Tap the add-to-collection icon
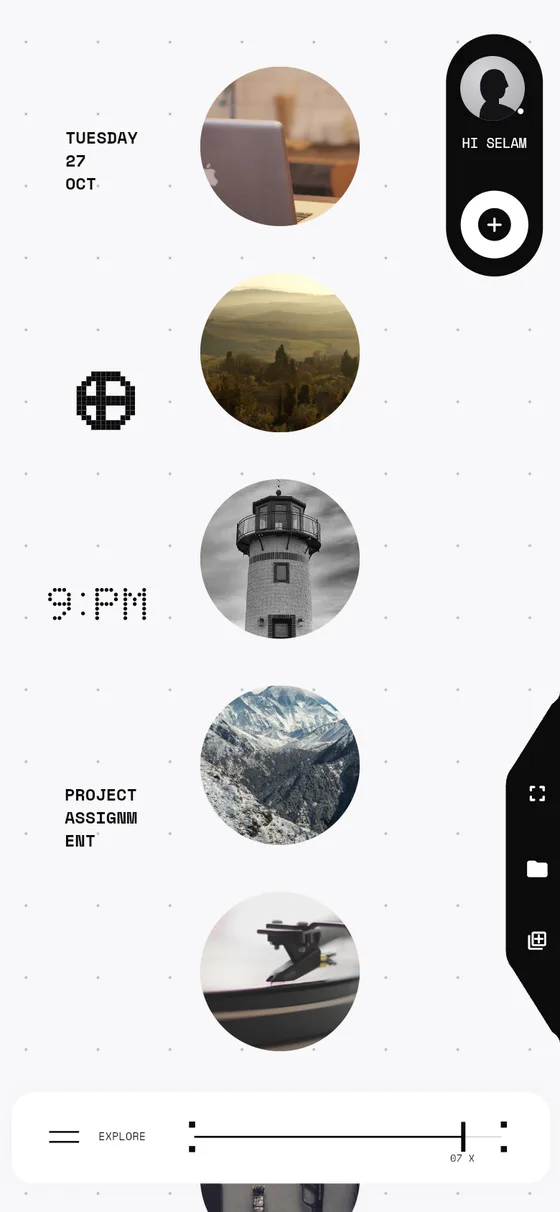 click(x=537, y=940)
